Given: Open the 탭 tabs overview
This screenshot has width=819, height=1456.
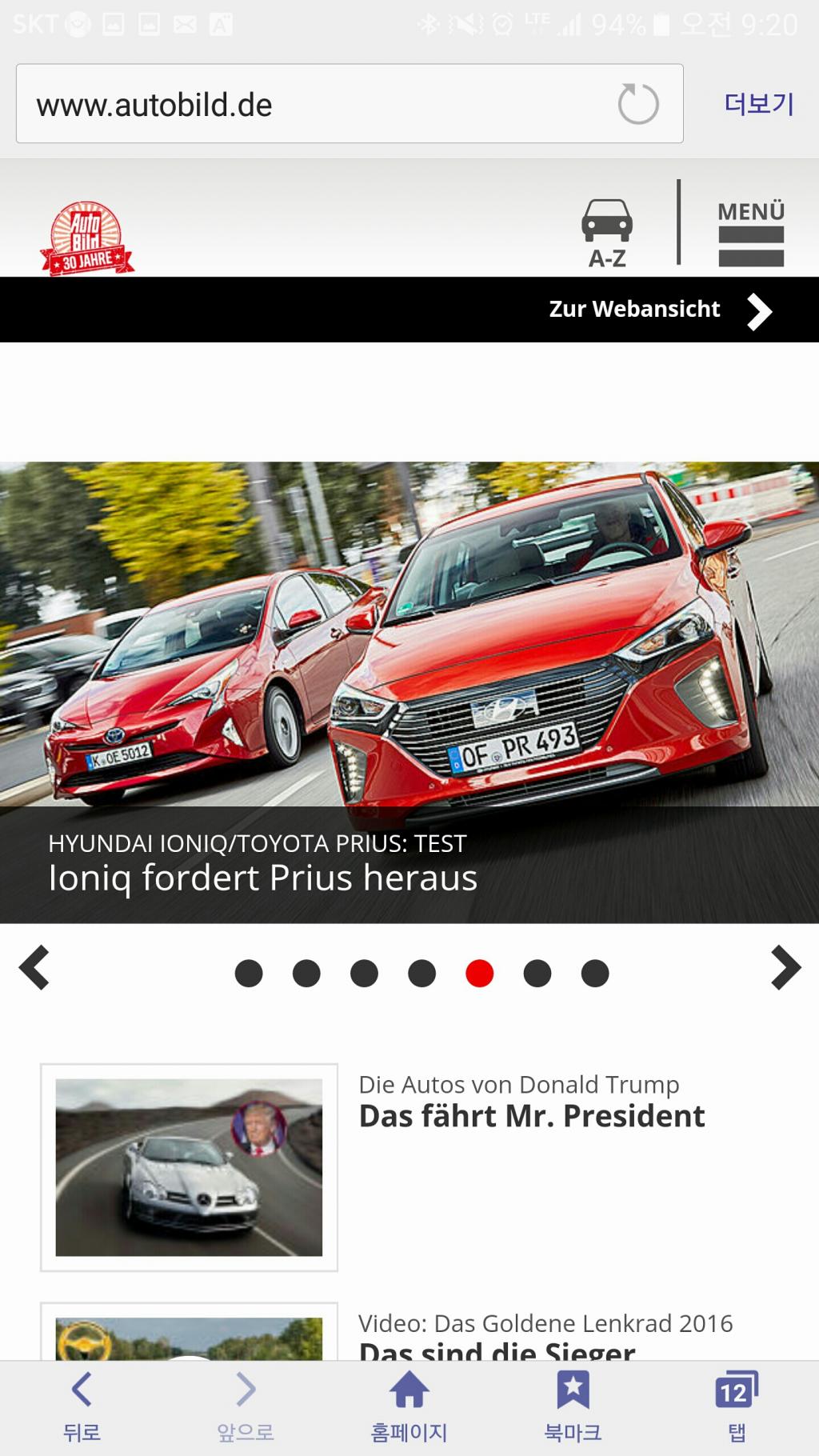Looking at the screenshot, I should click(736, 1406).
